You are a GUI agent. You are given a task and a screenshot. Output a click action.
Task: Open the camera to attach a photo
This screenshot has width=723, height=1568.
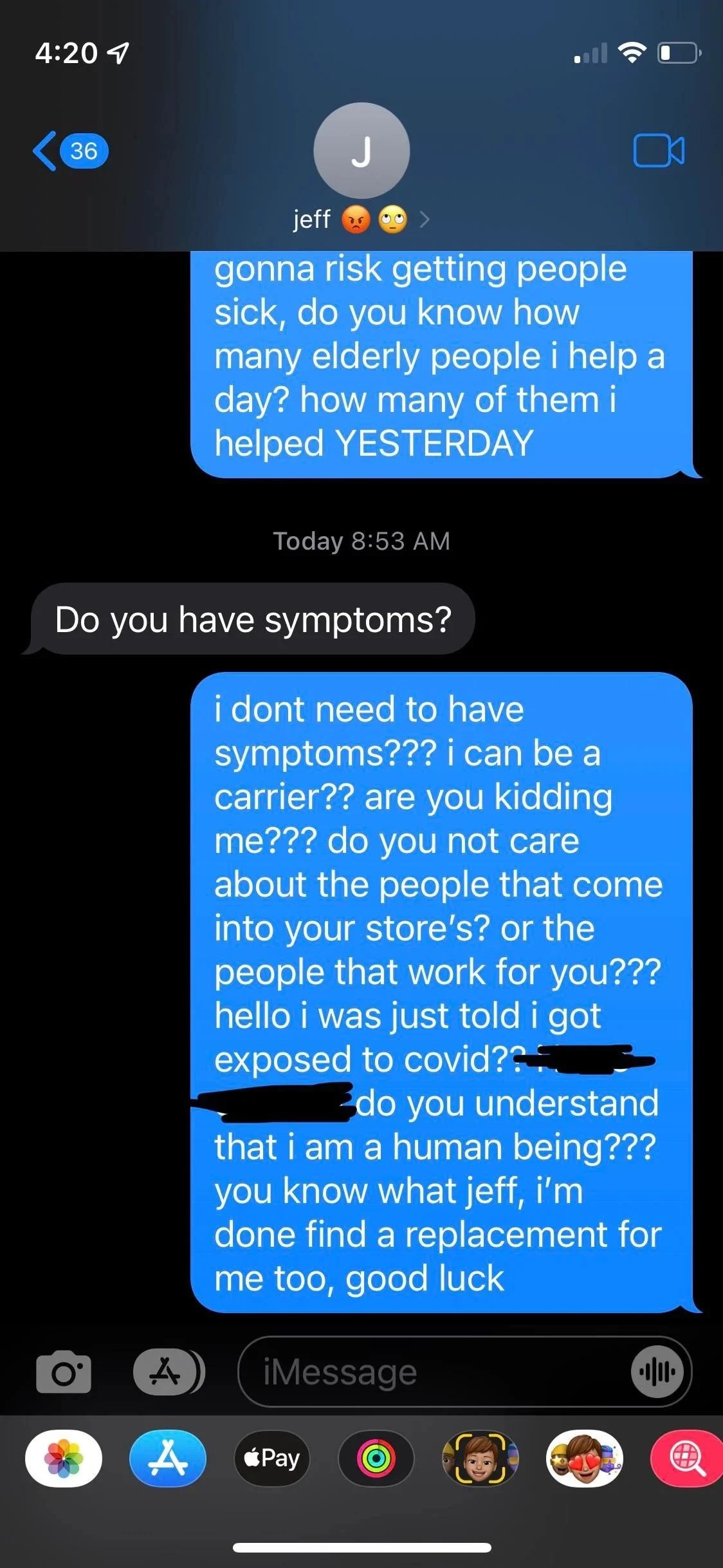pyautogui.click(x=63, y=1373)
